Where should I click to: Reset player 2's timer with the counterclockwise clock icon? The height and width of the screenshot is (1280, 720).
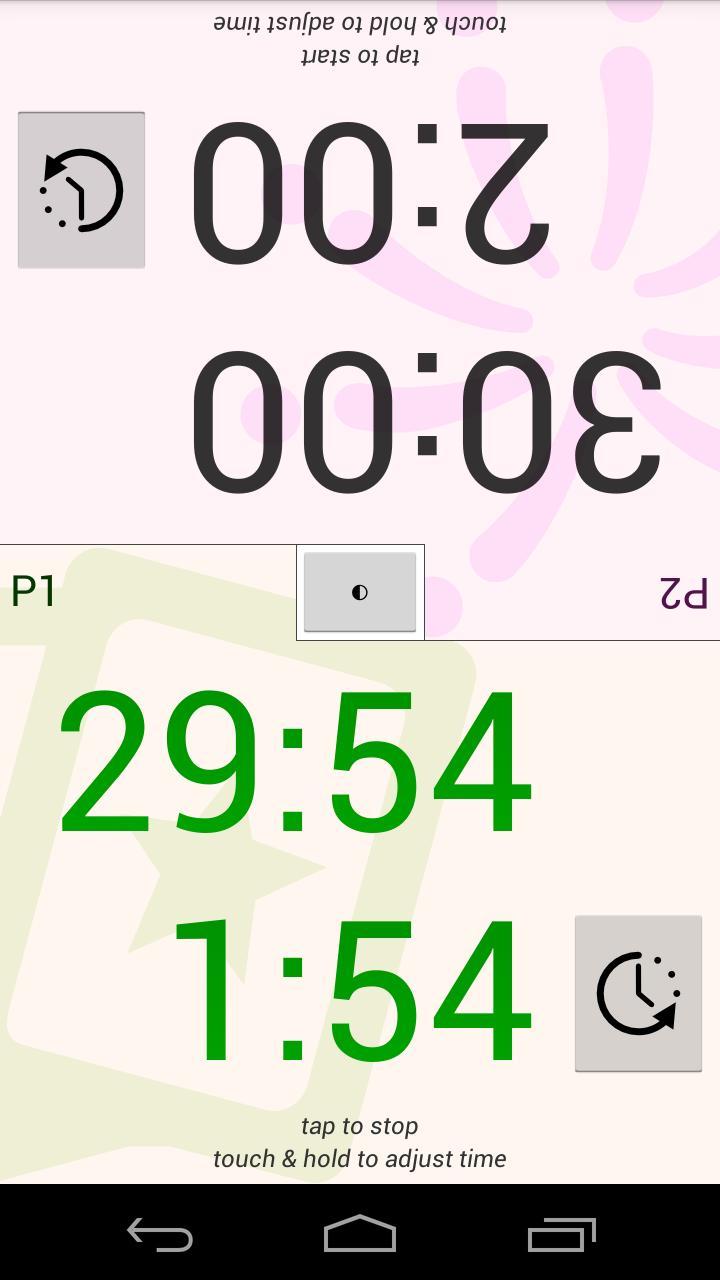[81, 190]
